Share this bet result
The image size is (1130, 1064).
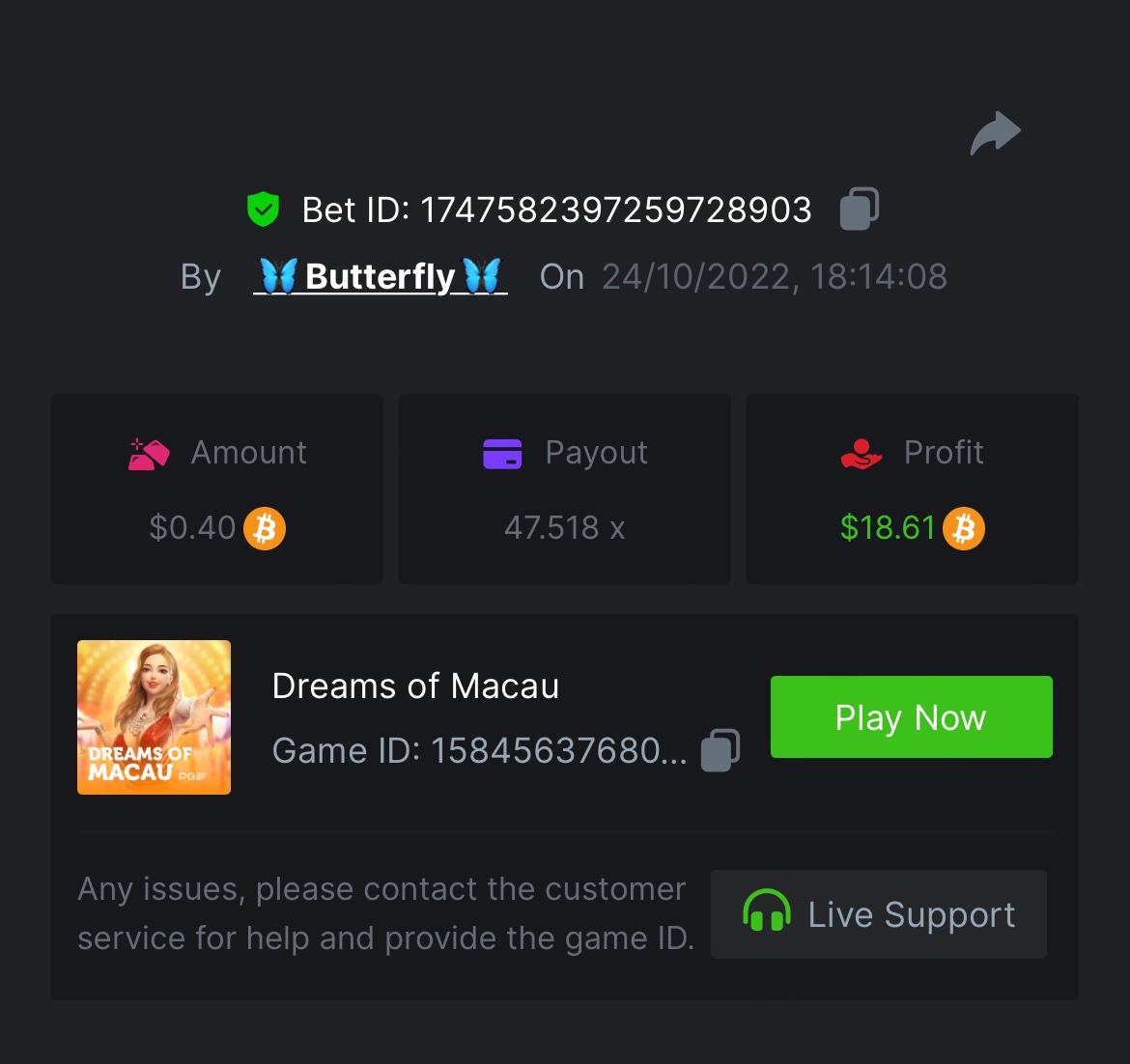995,133
